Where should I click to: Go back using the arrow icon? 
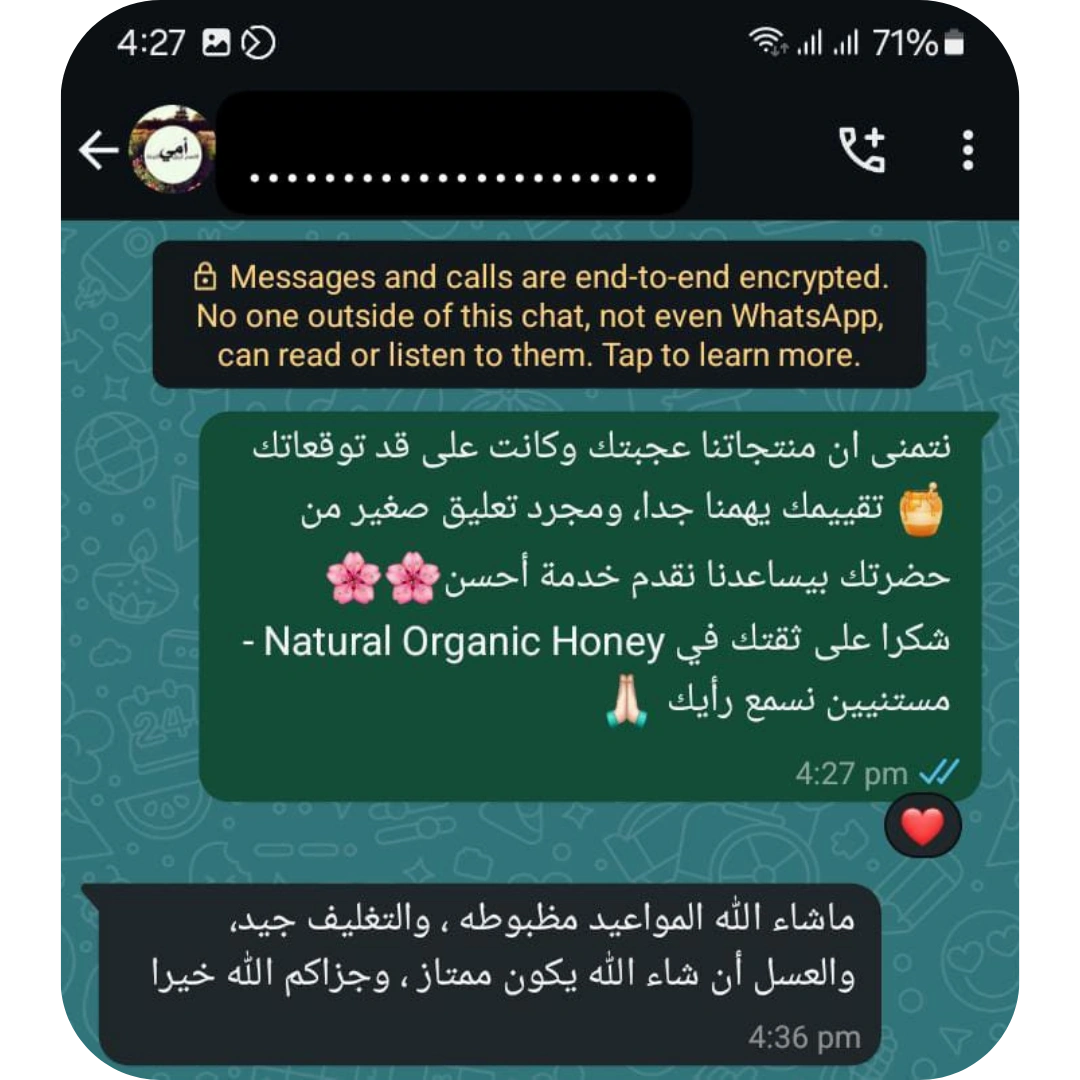pyautogui.click(x=98, y=151)
